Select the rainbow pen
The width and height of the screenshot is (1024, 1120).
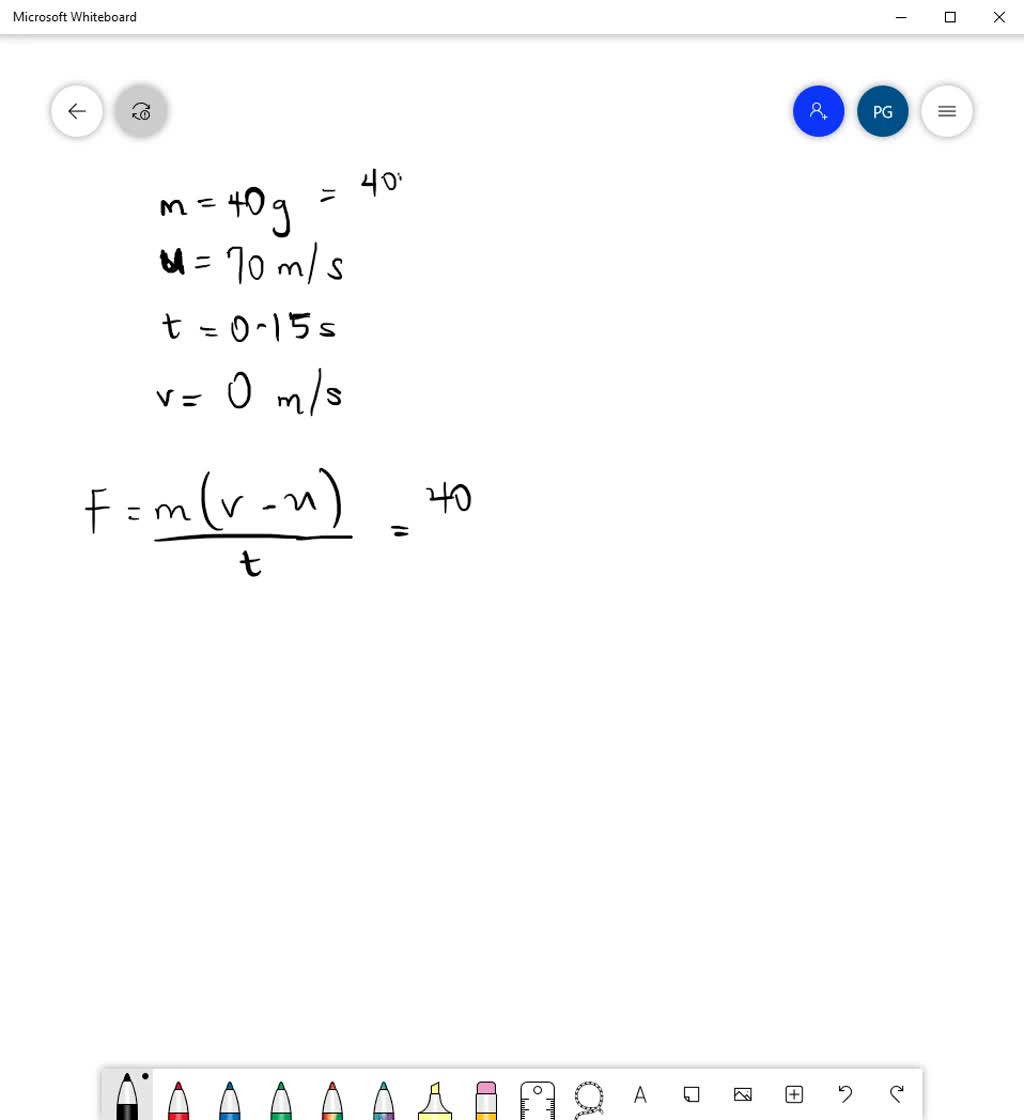pyautogui.click(x=332, y=1099)
